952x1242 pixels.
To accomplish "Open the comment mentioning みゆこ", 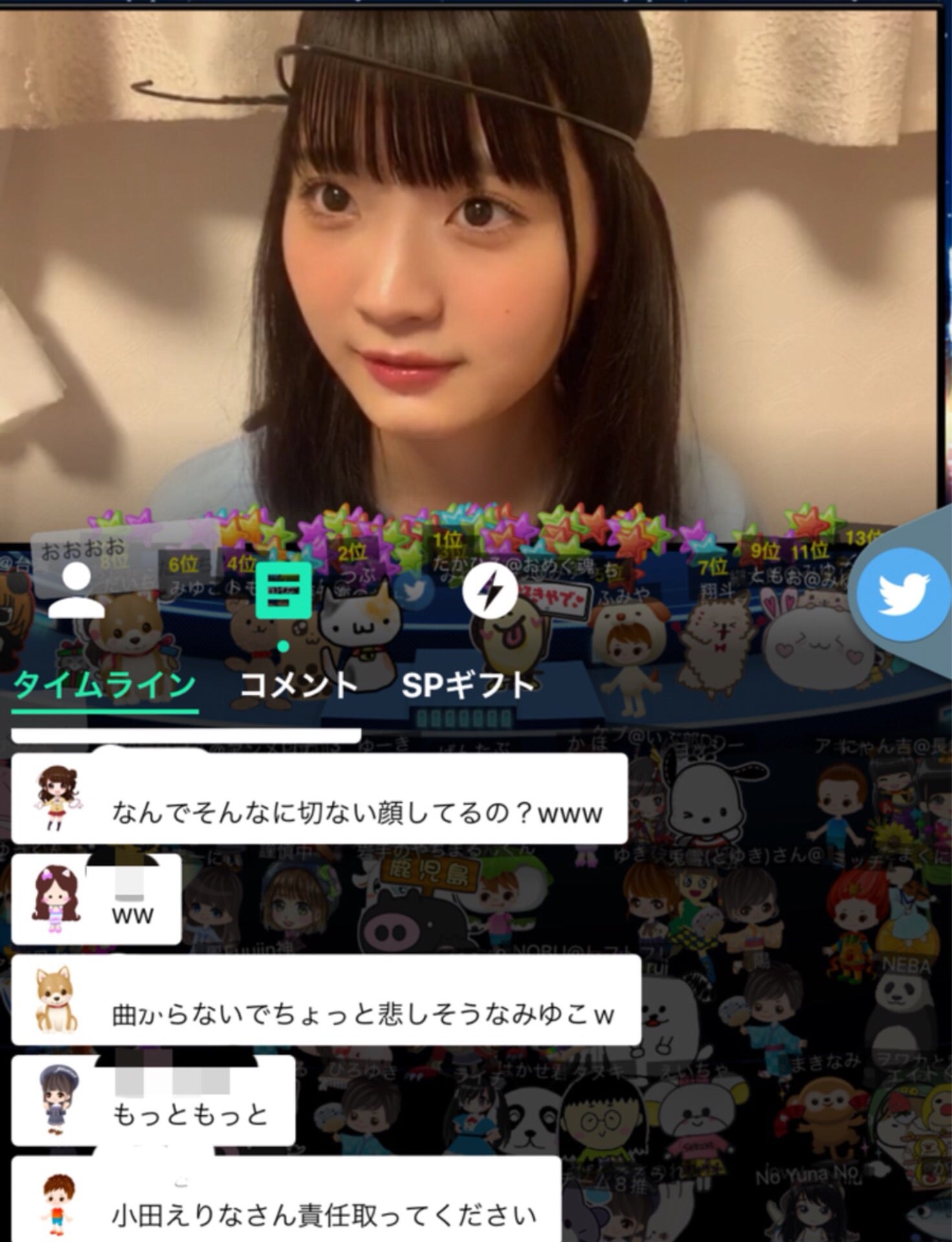I will tap(326, 1000).
